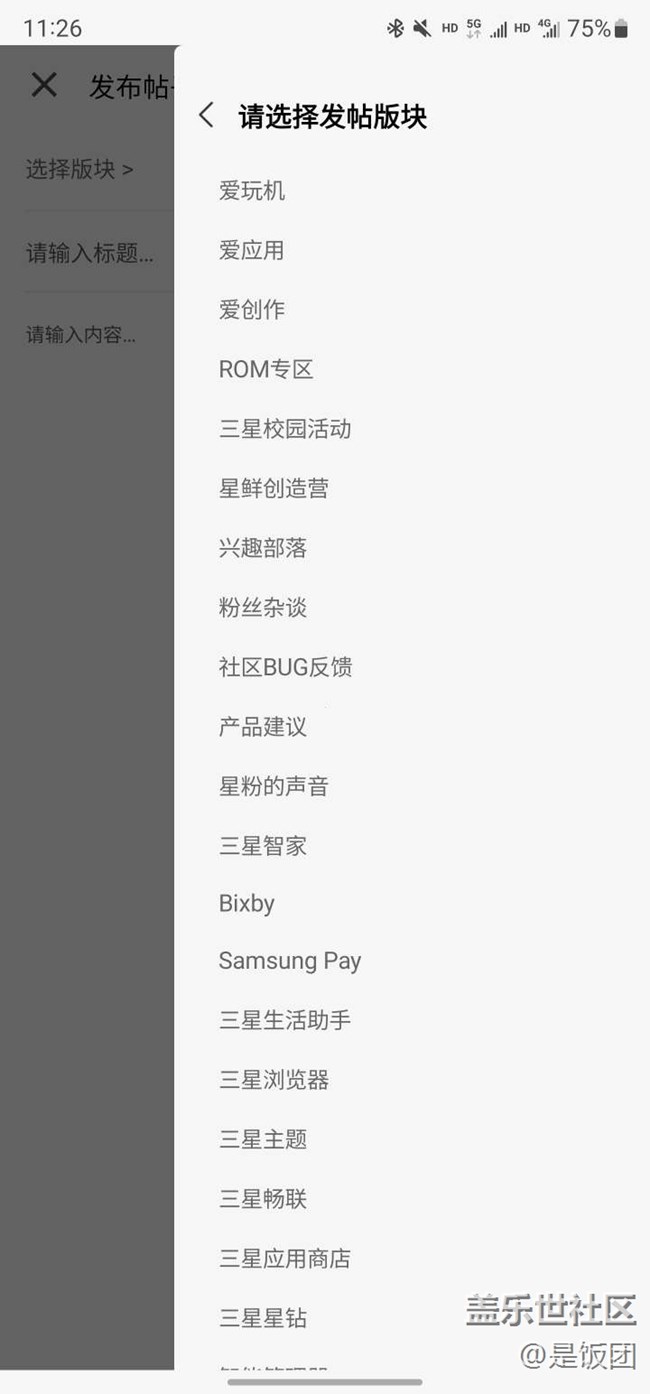Select 社区BUG反馈 board

[x=285, y=667]
